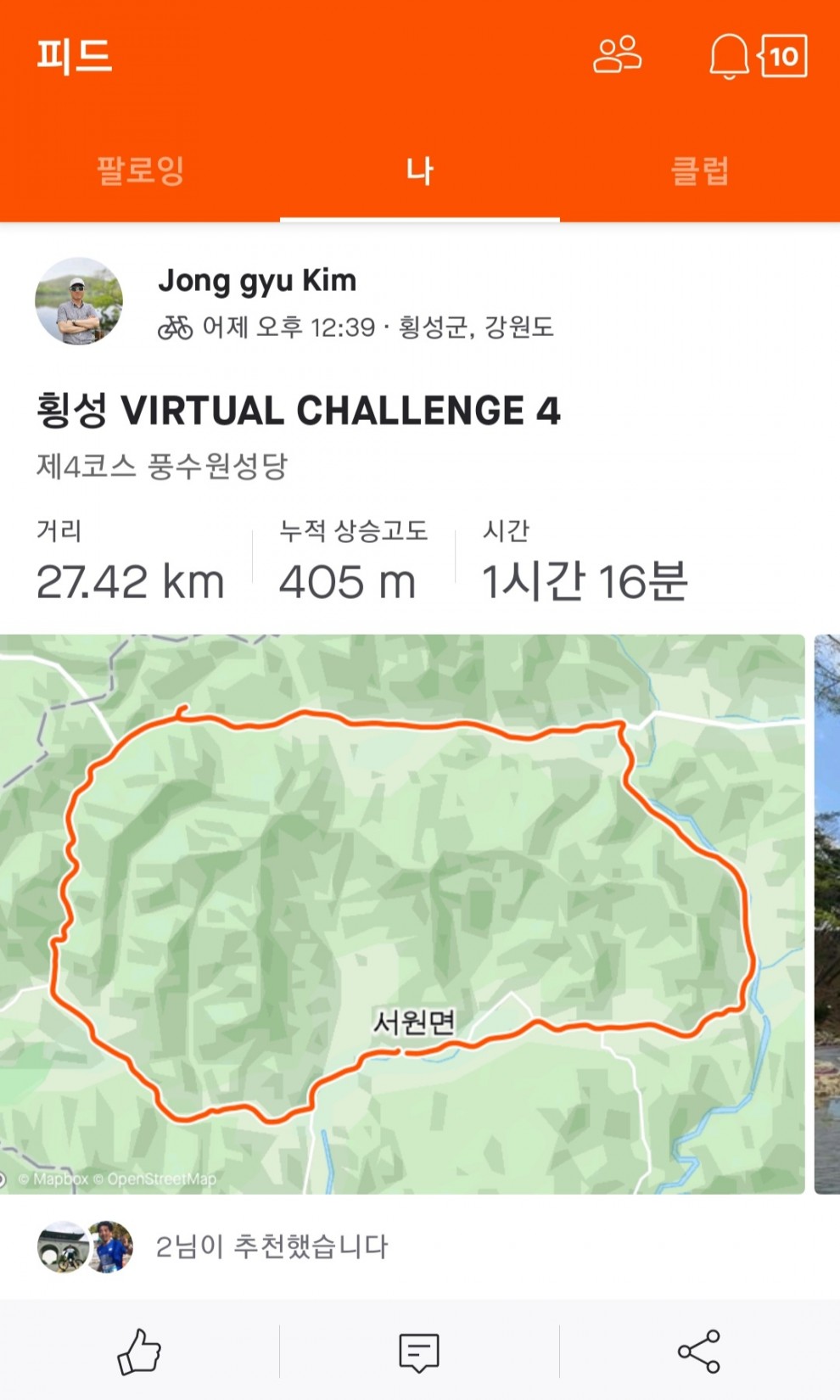Open the find friends icon
Viewport: 840px width, 1400px height.
[x=617, y=56]
